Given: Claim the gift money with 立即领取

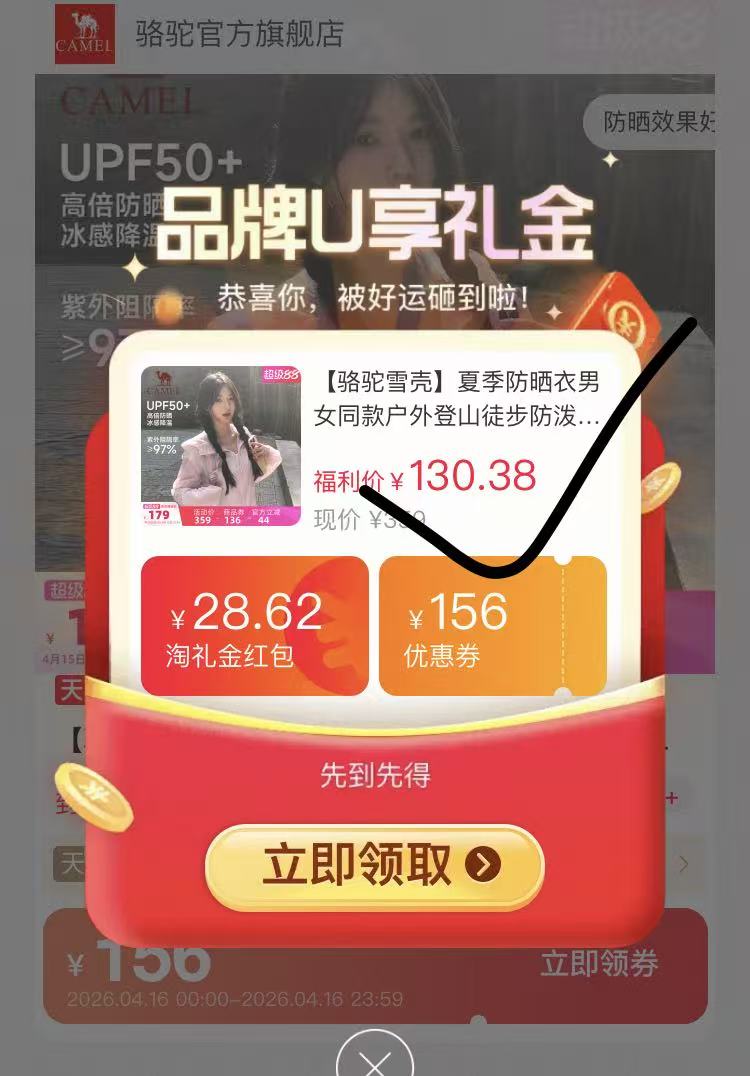Looking at the screenshot, I should (374, 866).
